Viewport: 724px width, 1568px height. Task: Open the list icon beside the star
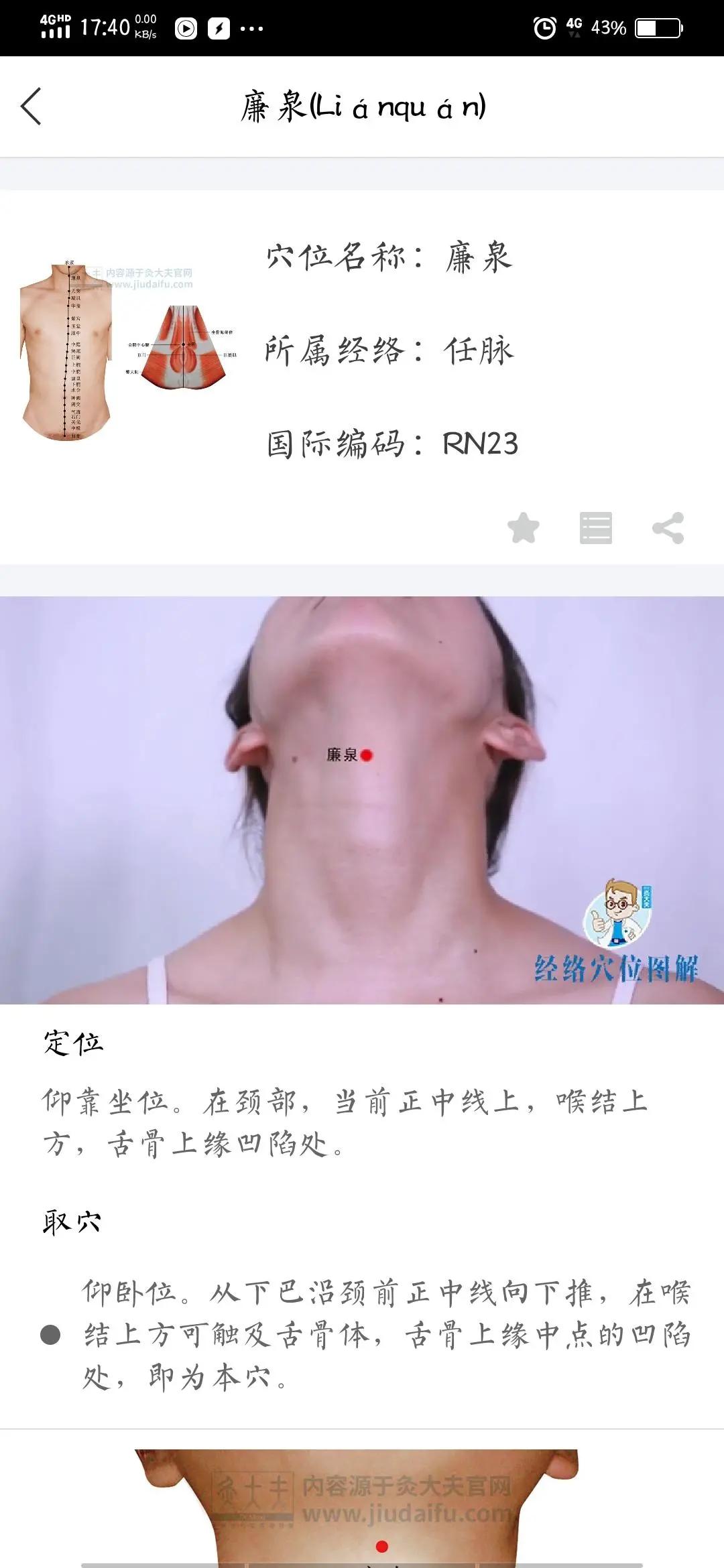tap(595, 528)
